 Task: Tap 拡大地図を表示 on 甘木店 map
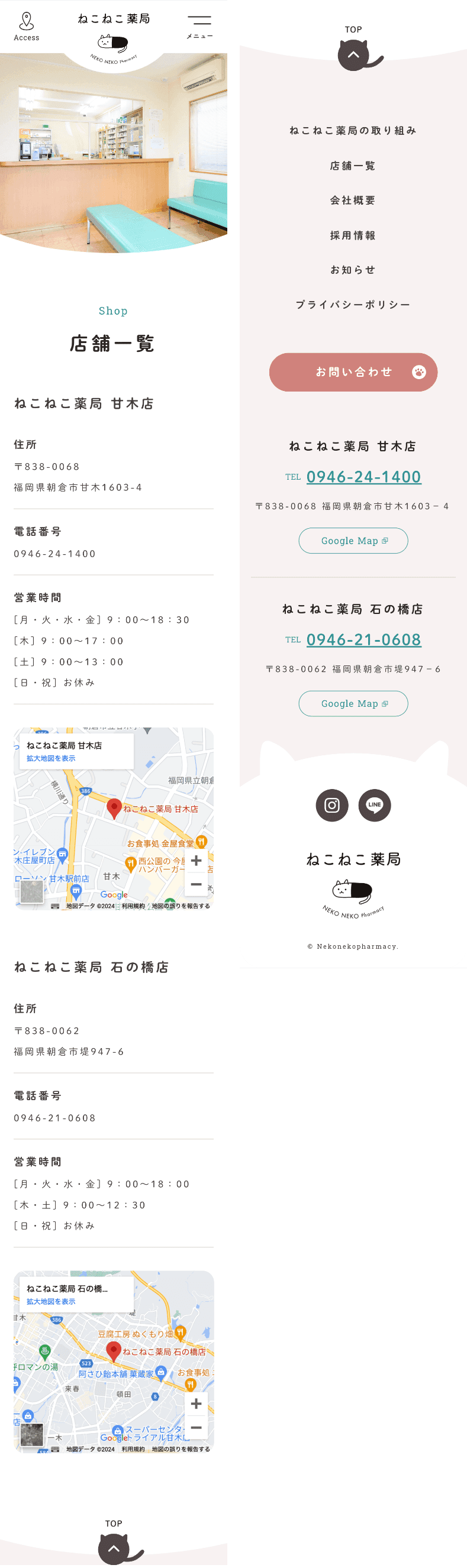[x=51, y=758]
